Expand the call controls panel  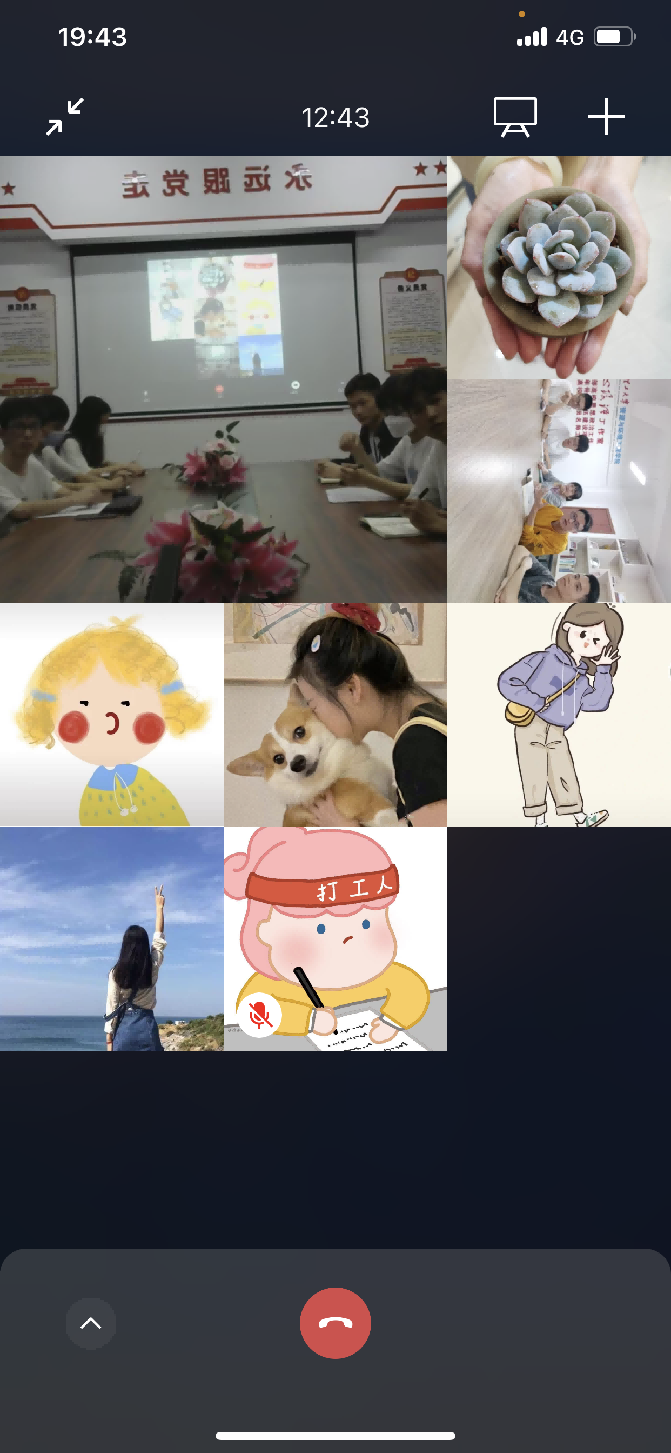[x=91, y=1323]
